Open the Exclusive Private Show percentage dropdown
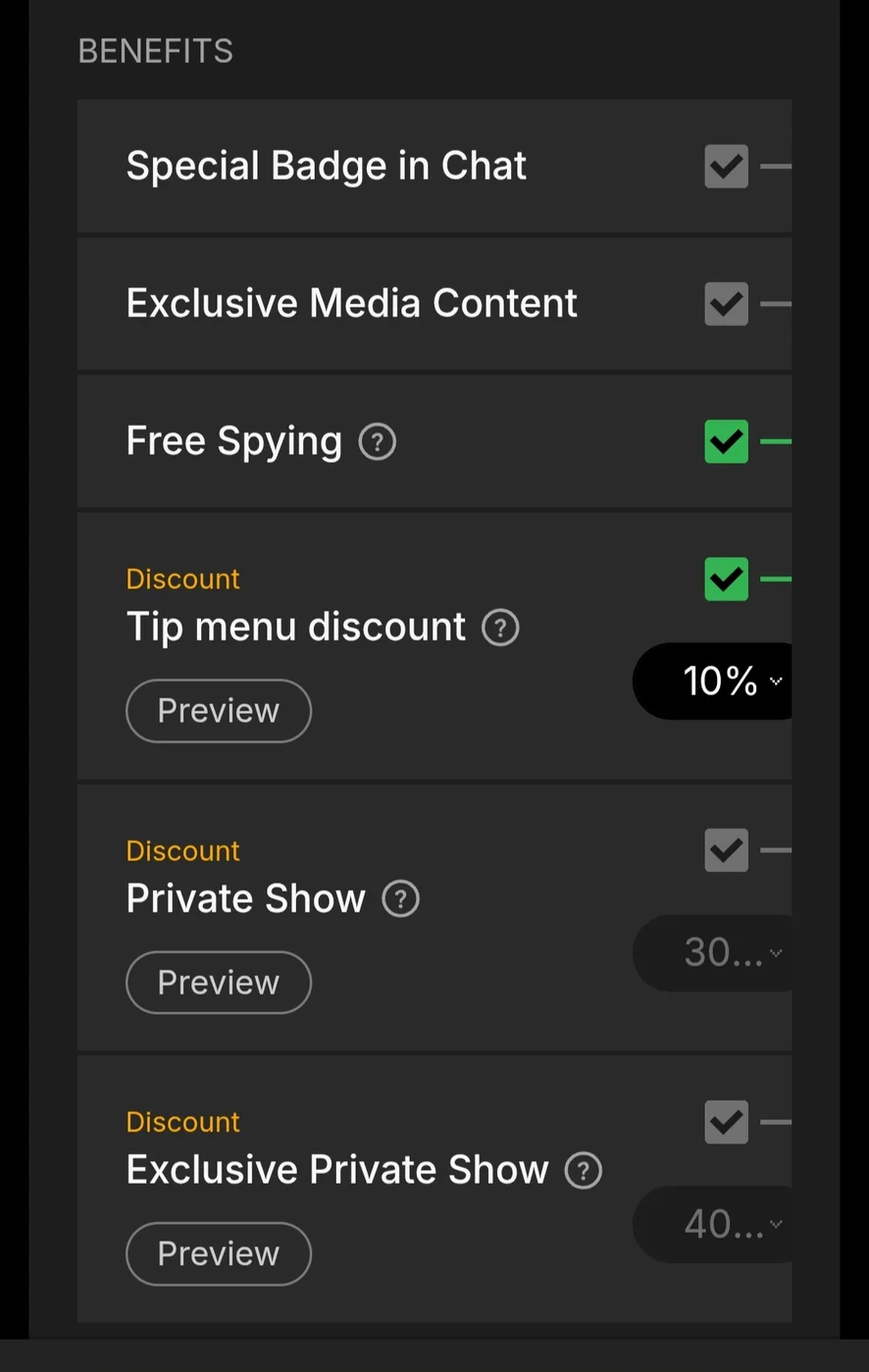 pos(726,1224)
